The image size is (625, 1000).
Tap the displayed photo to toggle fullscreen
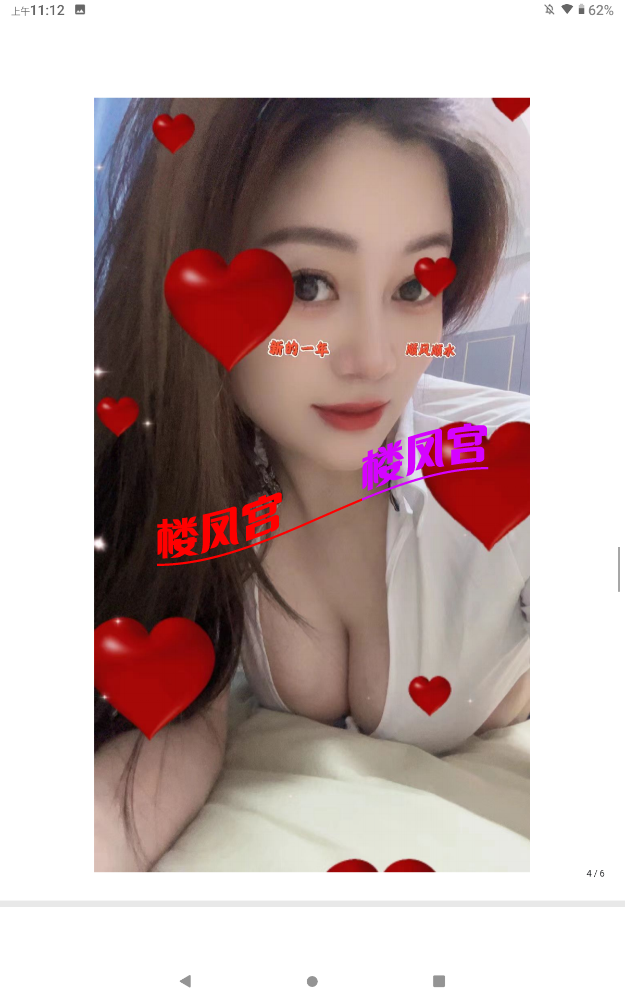tap(312, 484)
